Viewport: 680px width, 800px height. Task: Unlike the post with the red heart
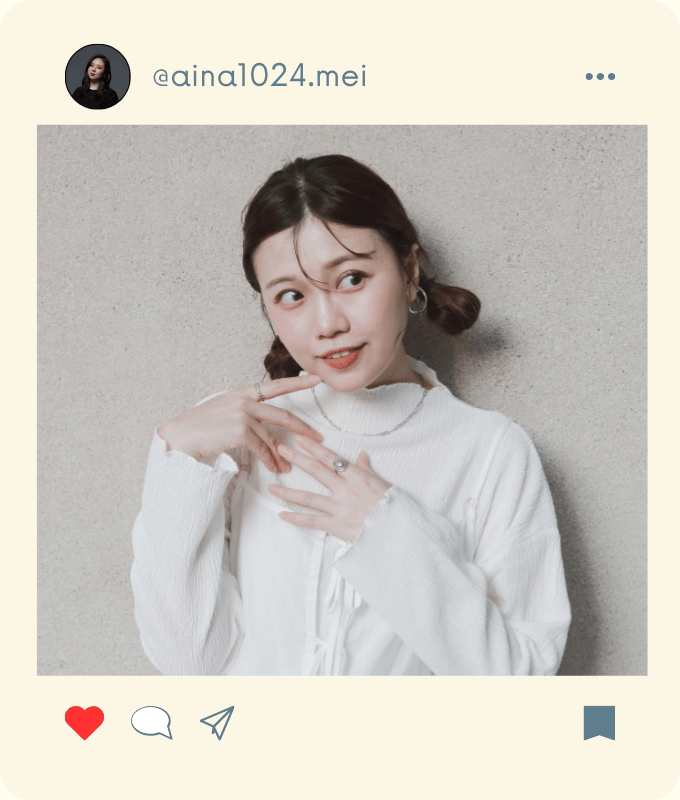click(84, 722)
